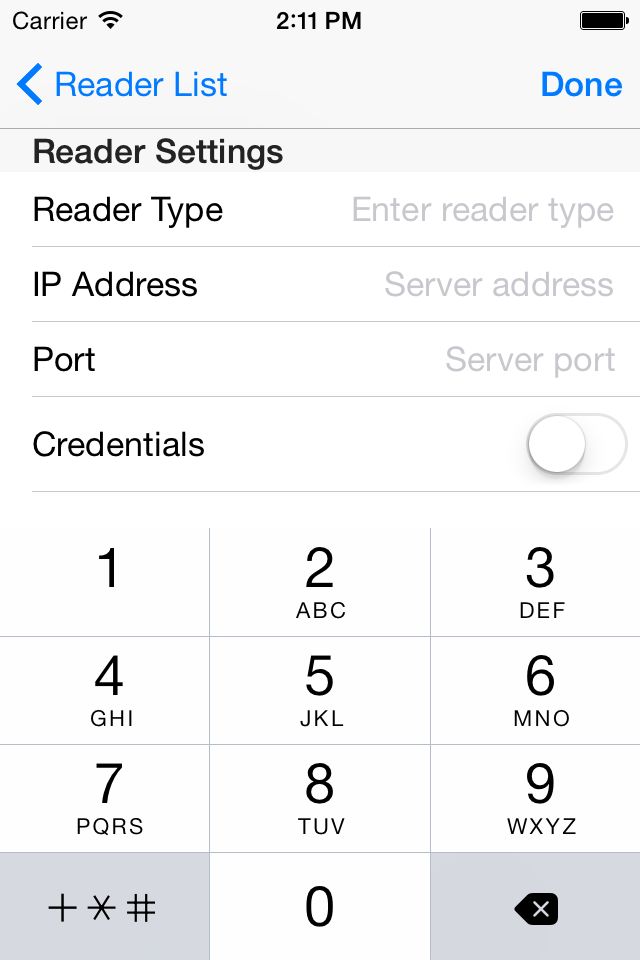Tap the 8 TUV key
This screenshot has width=640, height=960.
(x=320, y=798)
